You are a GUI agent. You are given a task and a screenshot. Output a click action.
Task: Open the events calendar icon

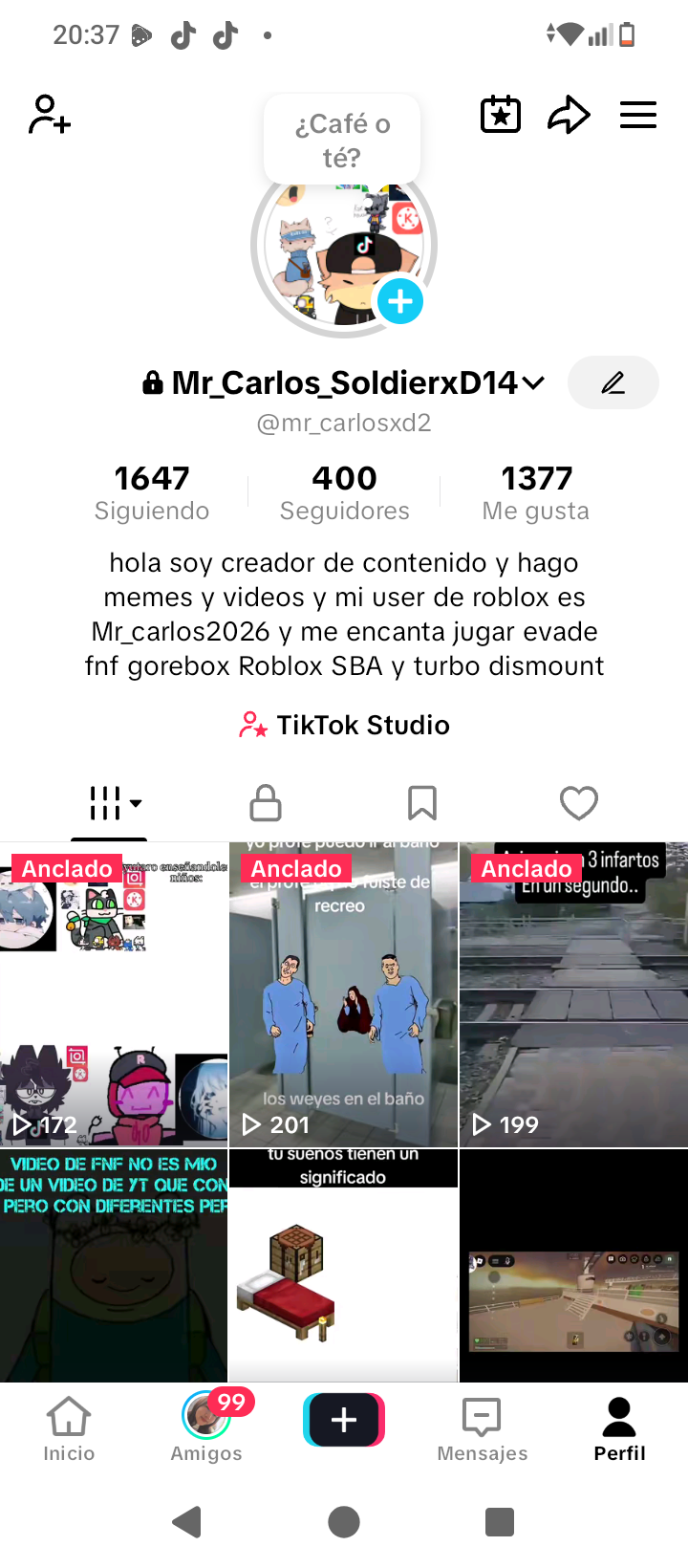(500, 114)
